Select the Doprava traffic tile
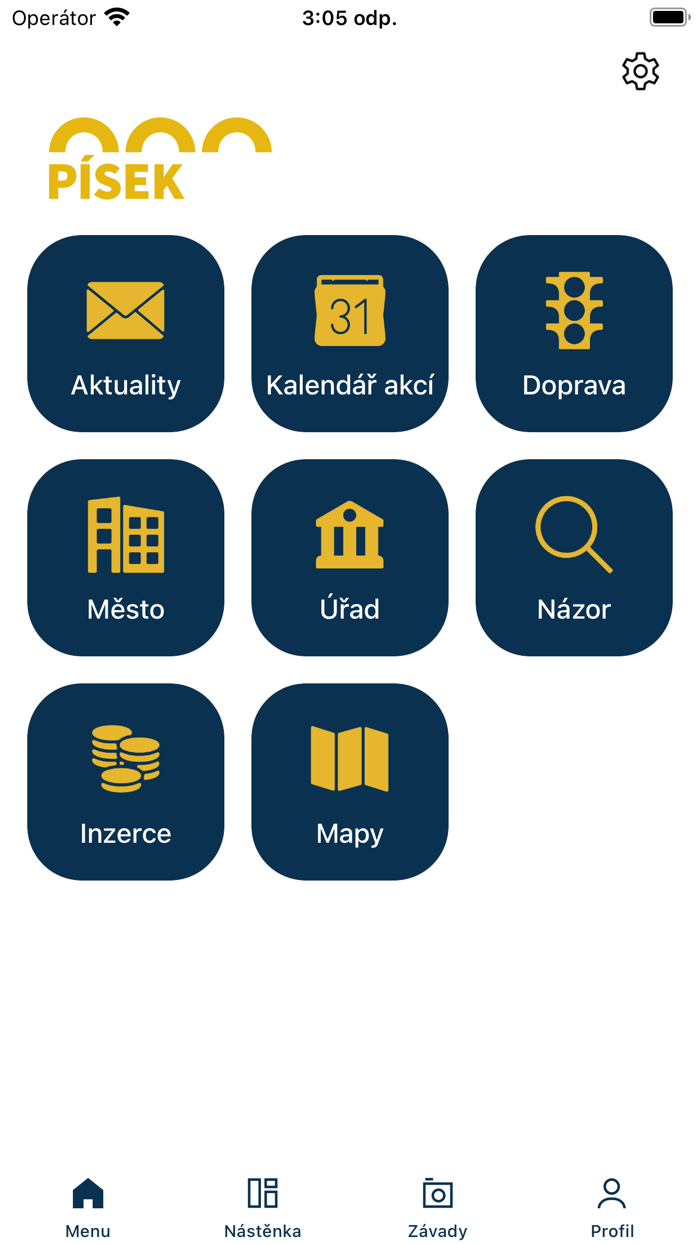 574,334
